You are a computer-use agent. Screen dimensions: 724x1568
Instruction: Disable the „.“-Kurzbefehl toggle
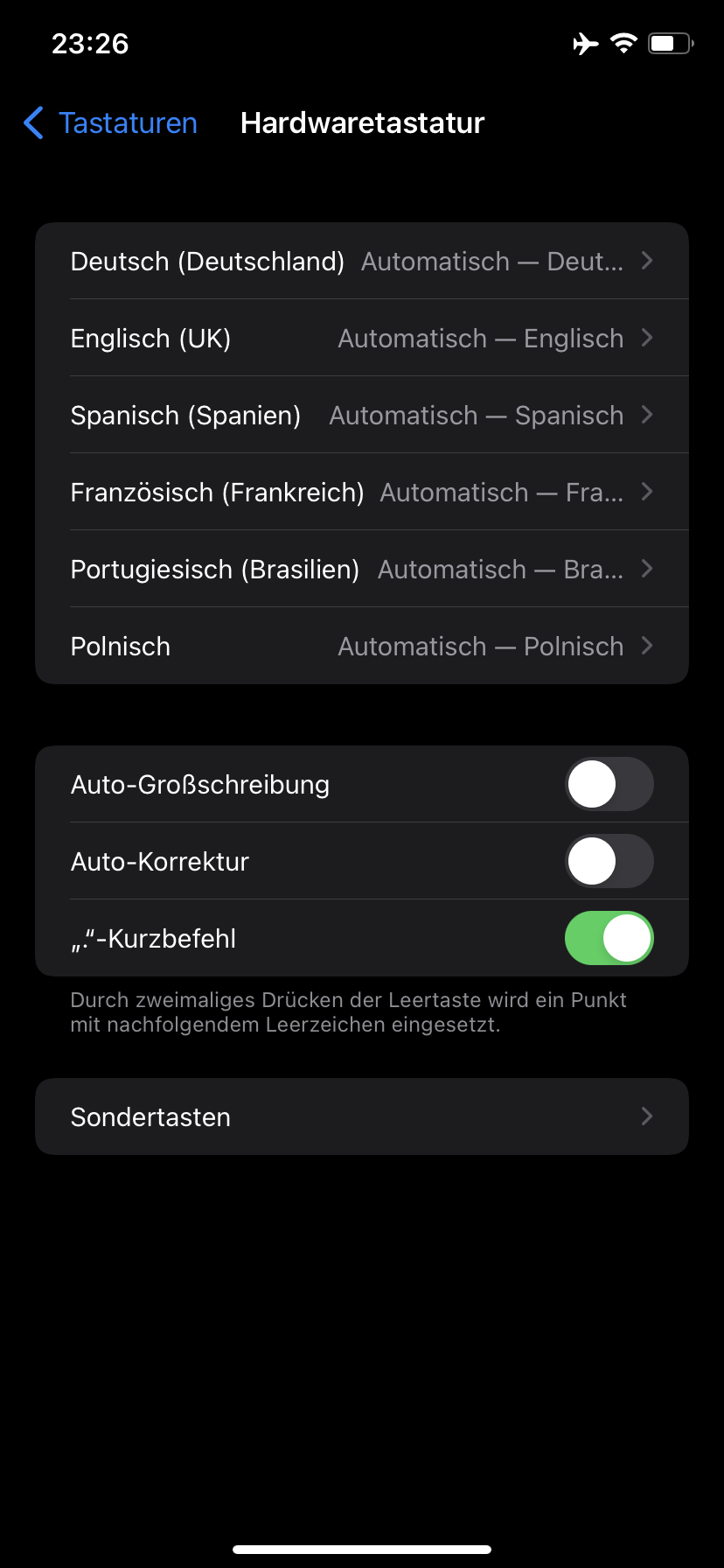(609, 938)
